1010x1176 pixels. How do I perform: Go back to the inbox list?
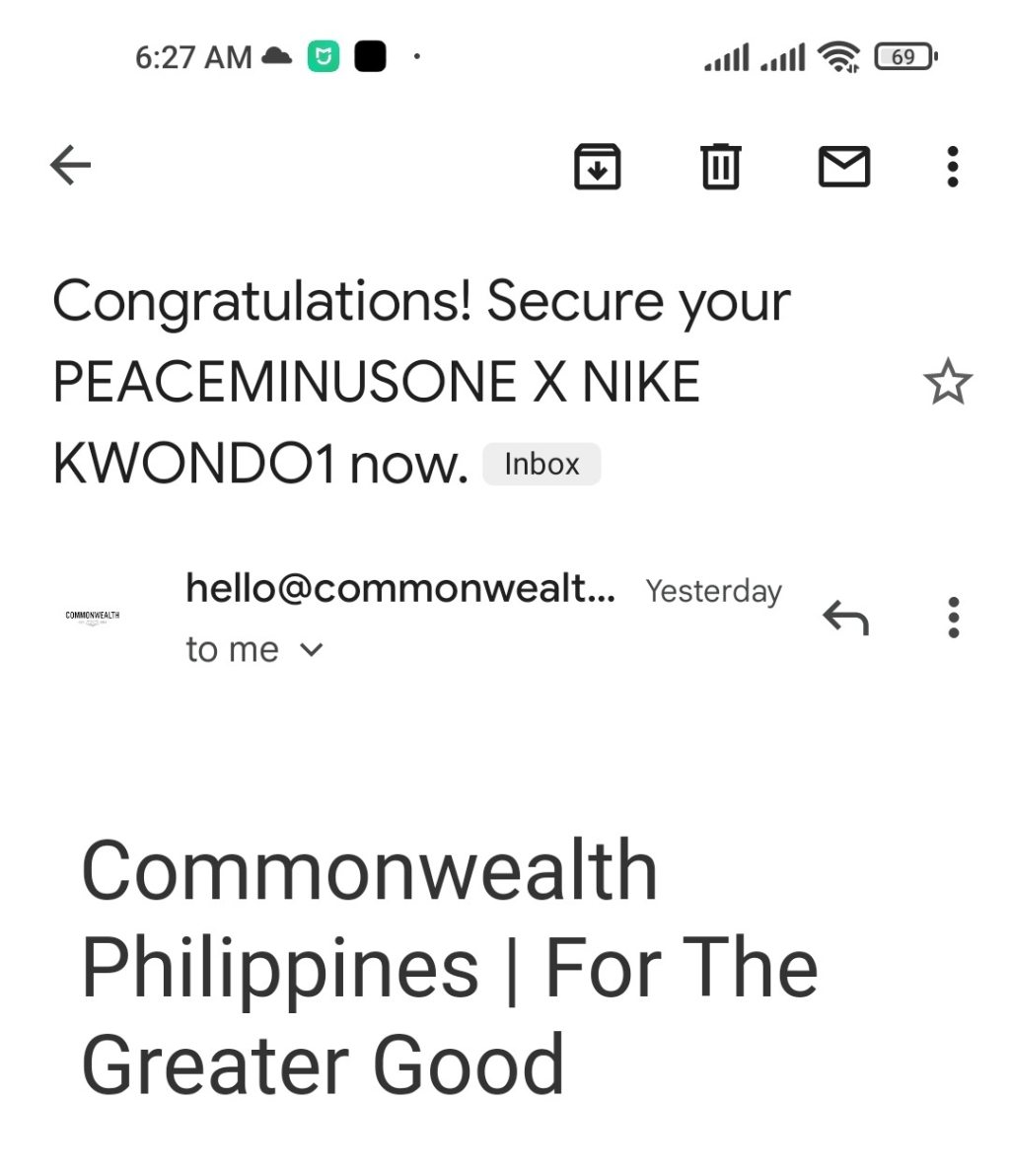(70, 165)
